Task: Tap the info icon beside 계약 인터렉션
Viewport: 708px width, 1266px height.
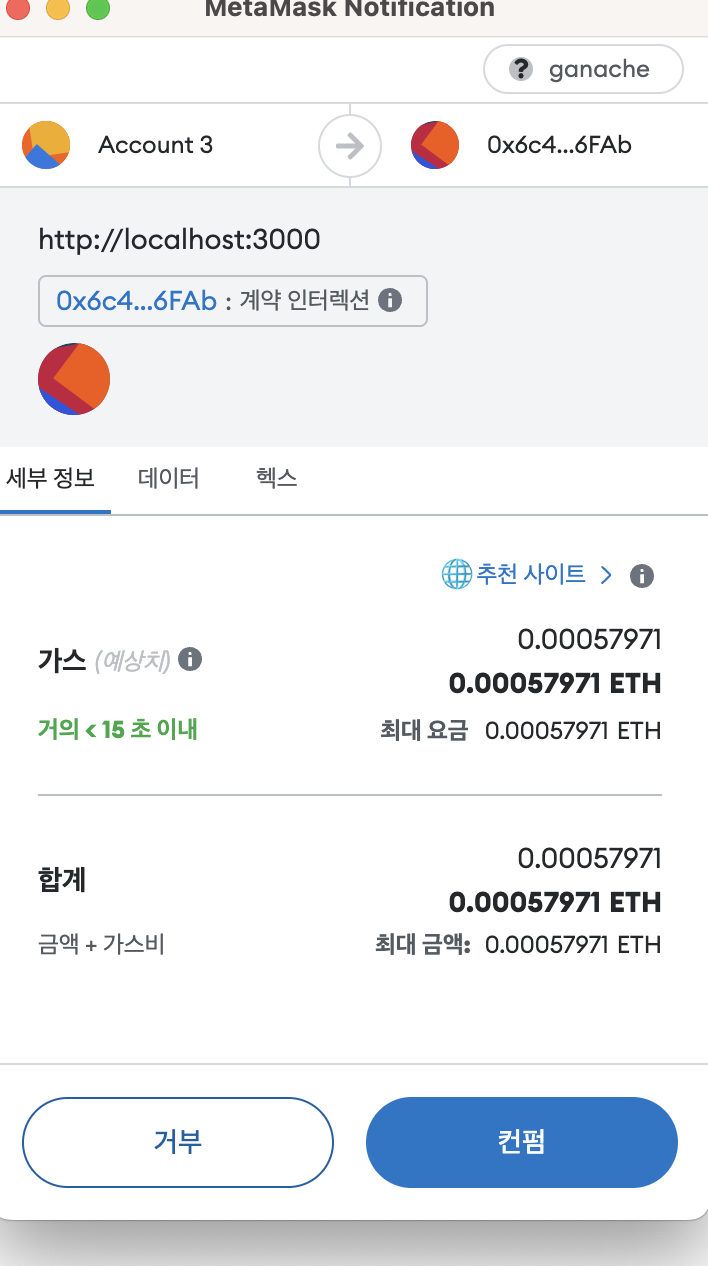Action: coord(391,300)
